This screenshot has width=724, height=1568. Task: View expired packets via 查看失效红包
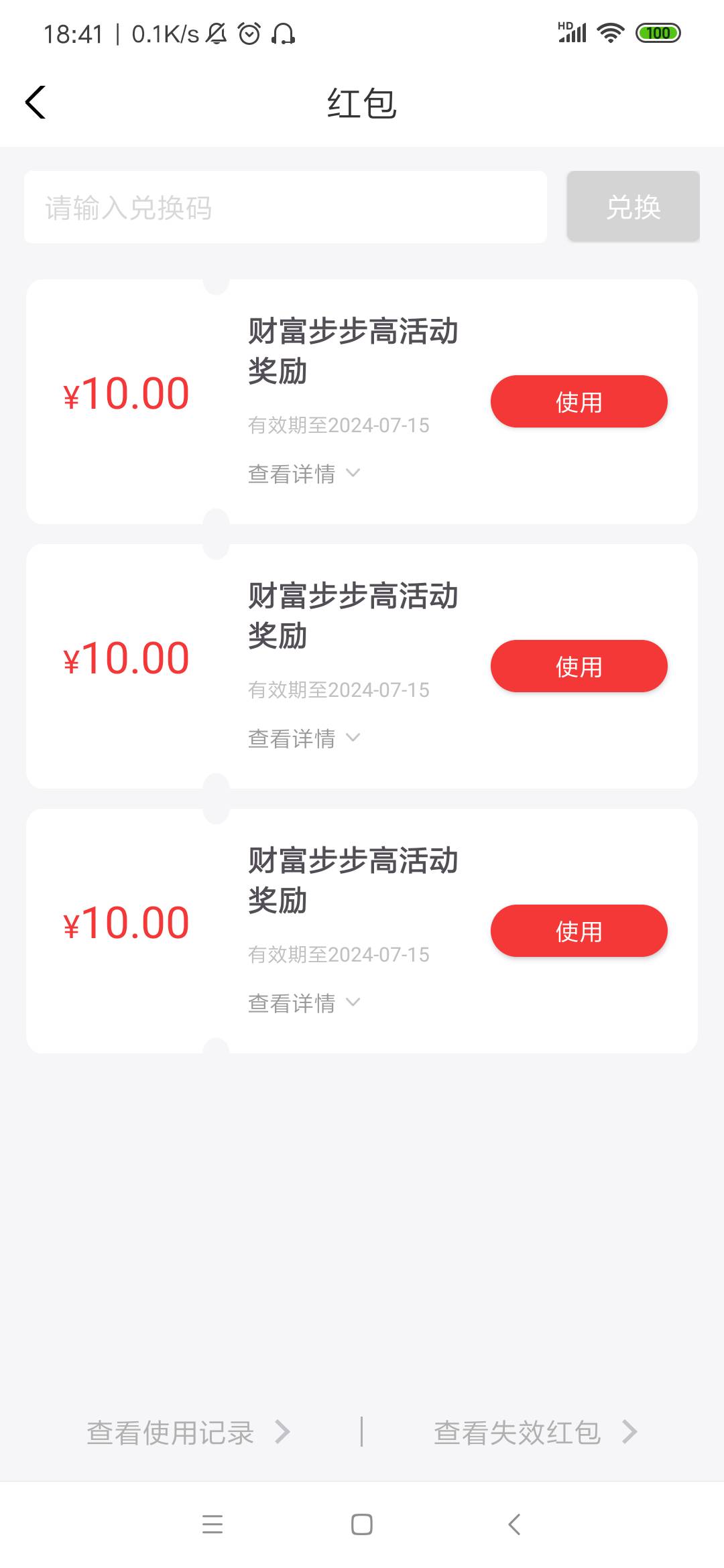point(534,1433)
